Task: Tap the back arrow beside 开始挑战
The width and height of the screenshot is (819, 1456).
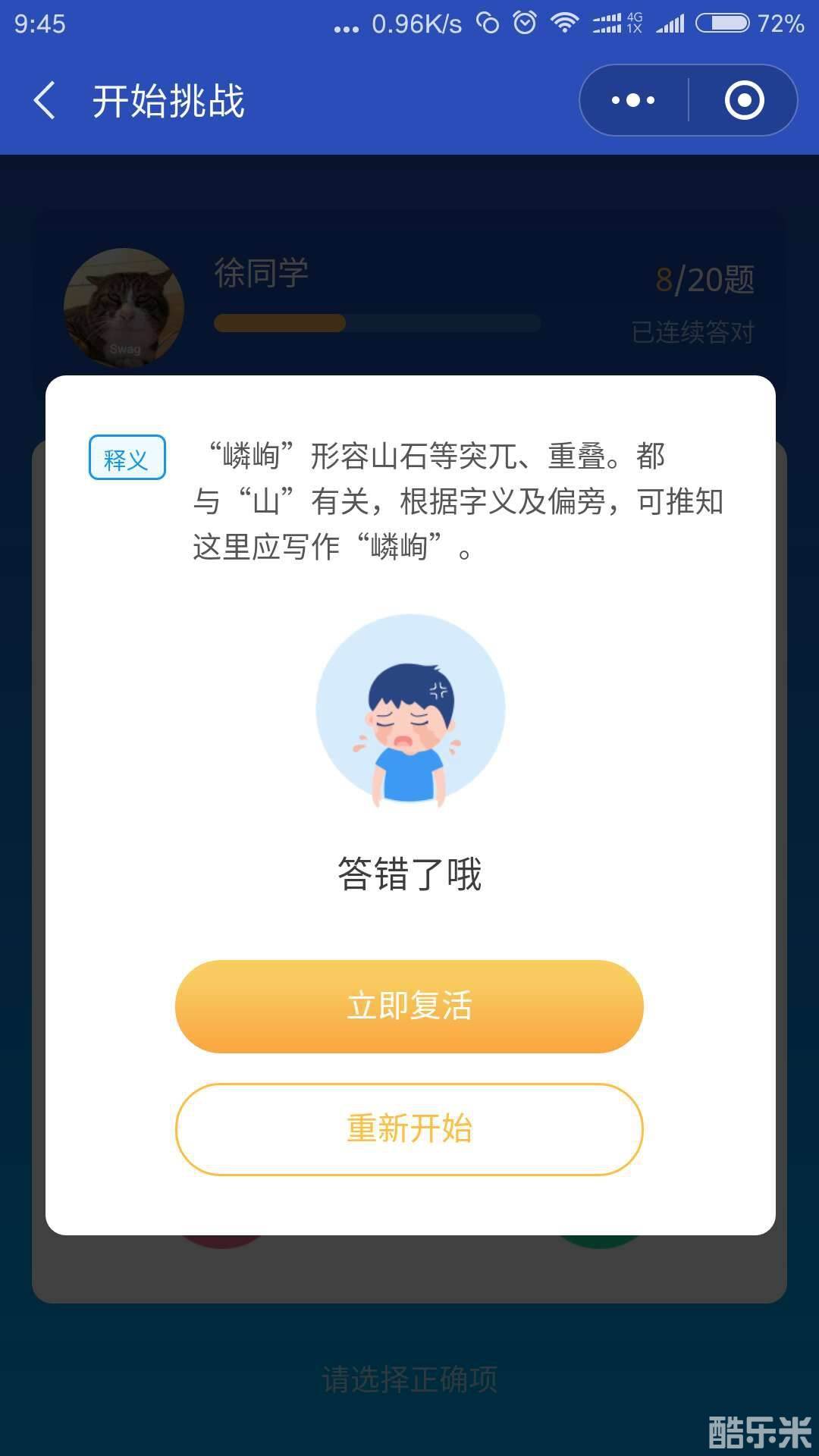Action: coord(45,102)
